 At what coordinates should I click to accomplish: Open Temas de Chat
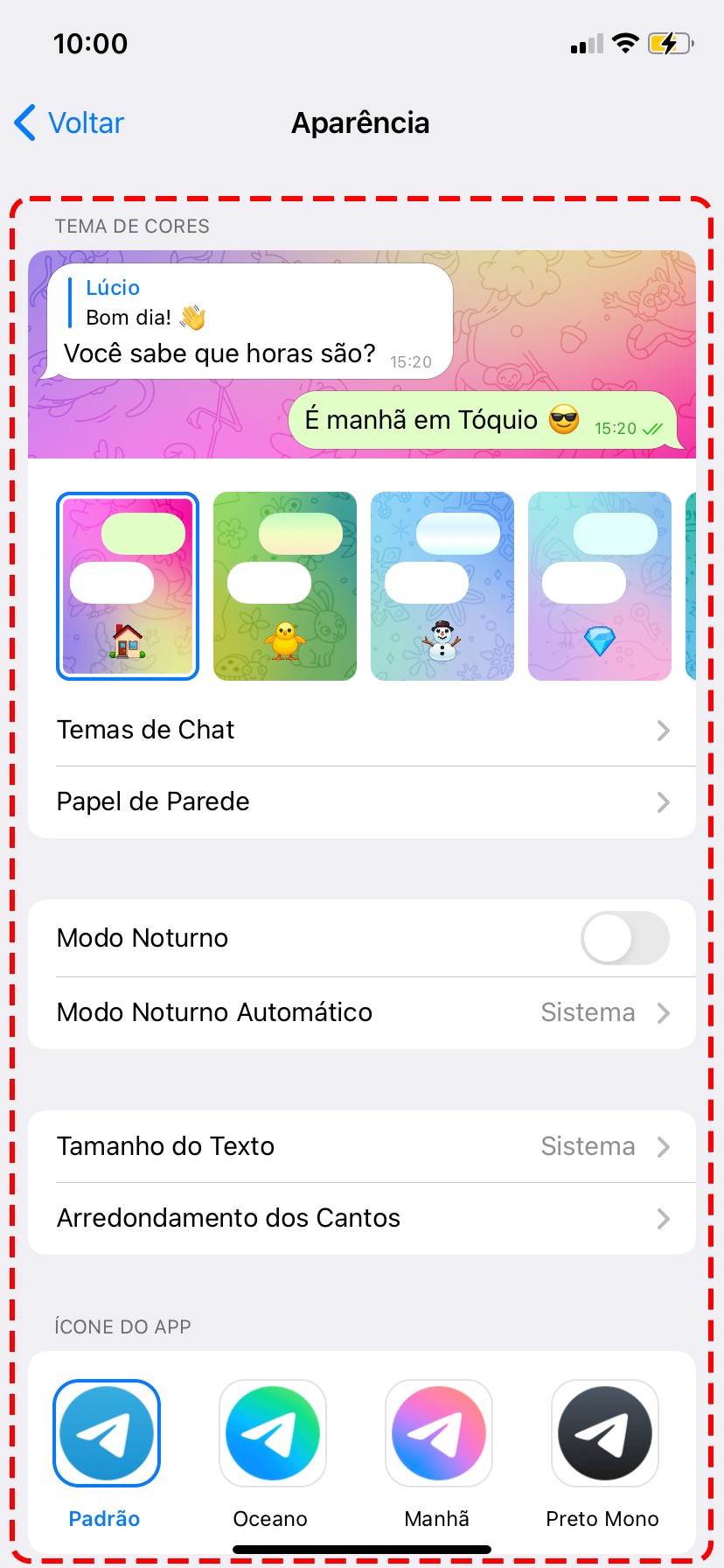pyautogui.click(x=362, y=730)
